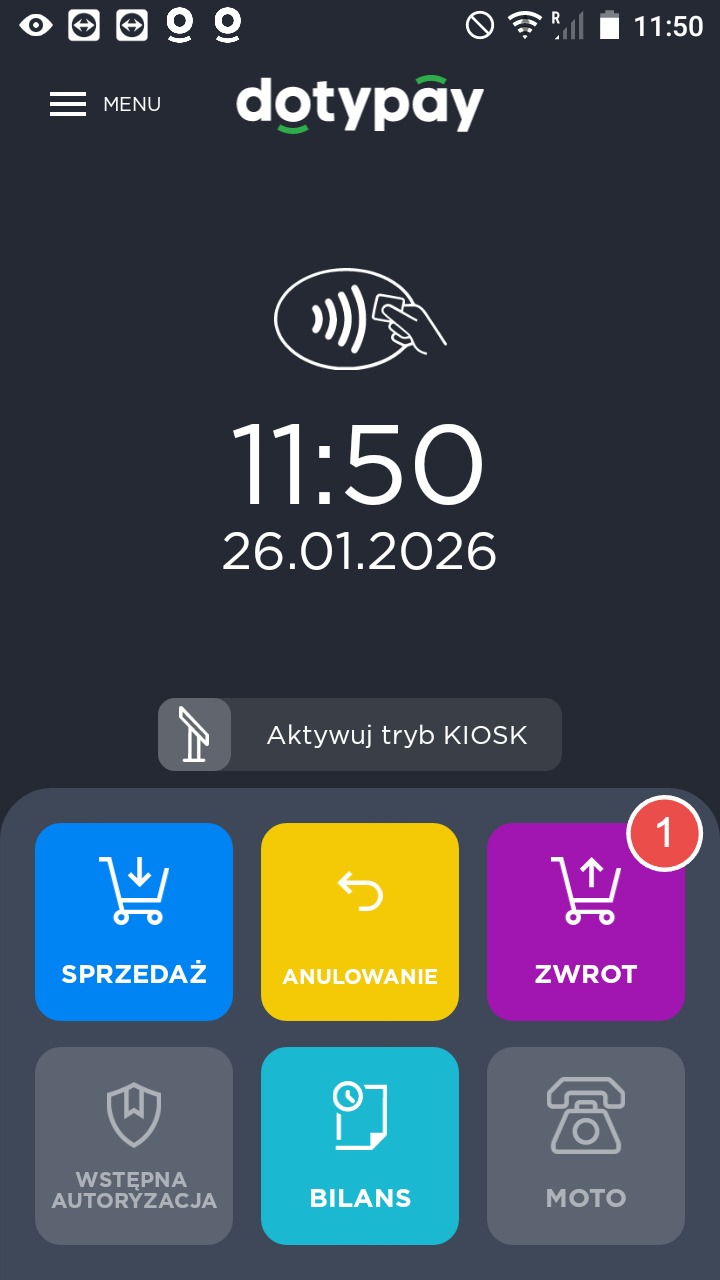Start a sale with the SPRZEDAŻ tile

tap(134, 921)
